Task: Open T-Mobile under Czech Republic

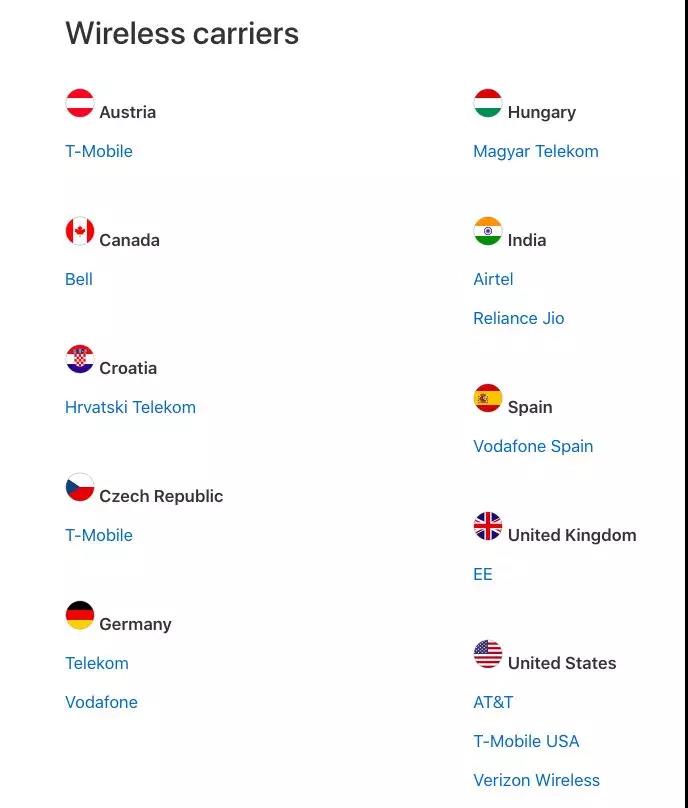Action: click(x=99, y=535)
